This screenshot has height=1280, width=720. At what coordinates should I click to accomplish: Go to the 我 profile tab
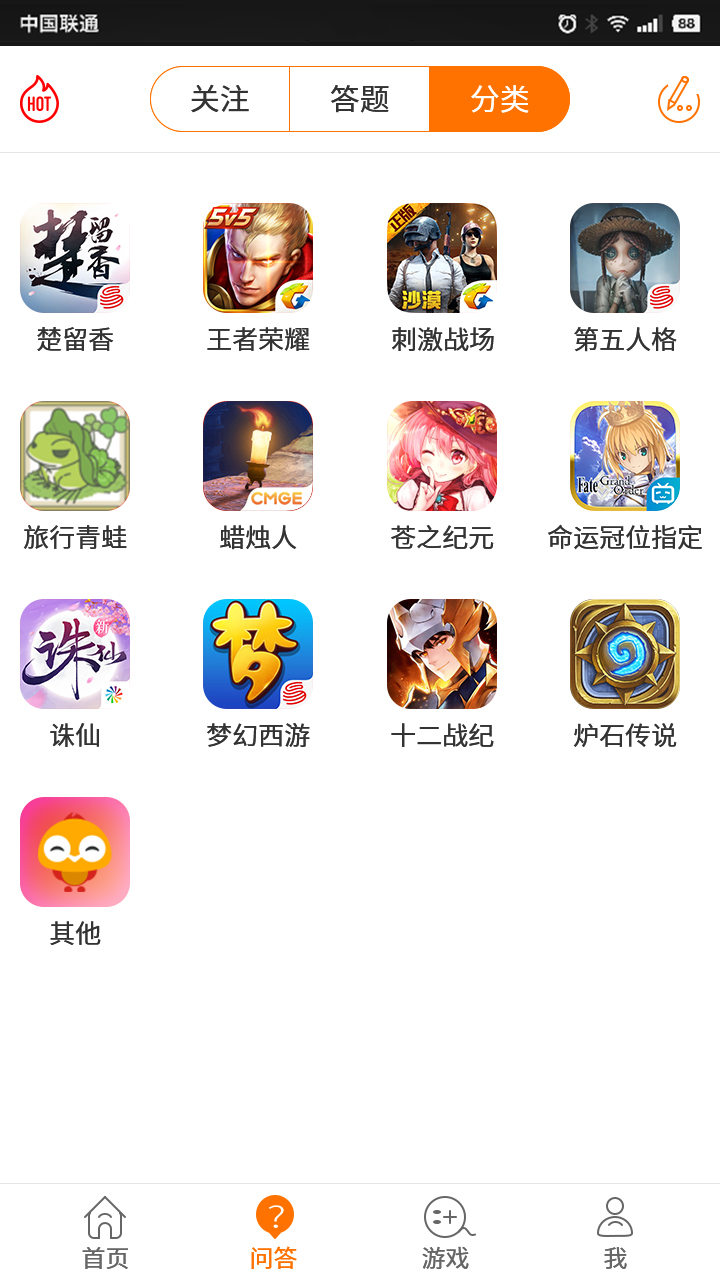[x=616, y=1232]
